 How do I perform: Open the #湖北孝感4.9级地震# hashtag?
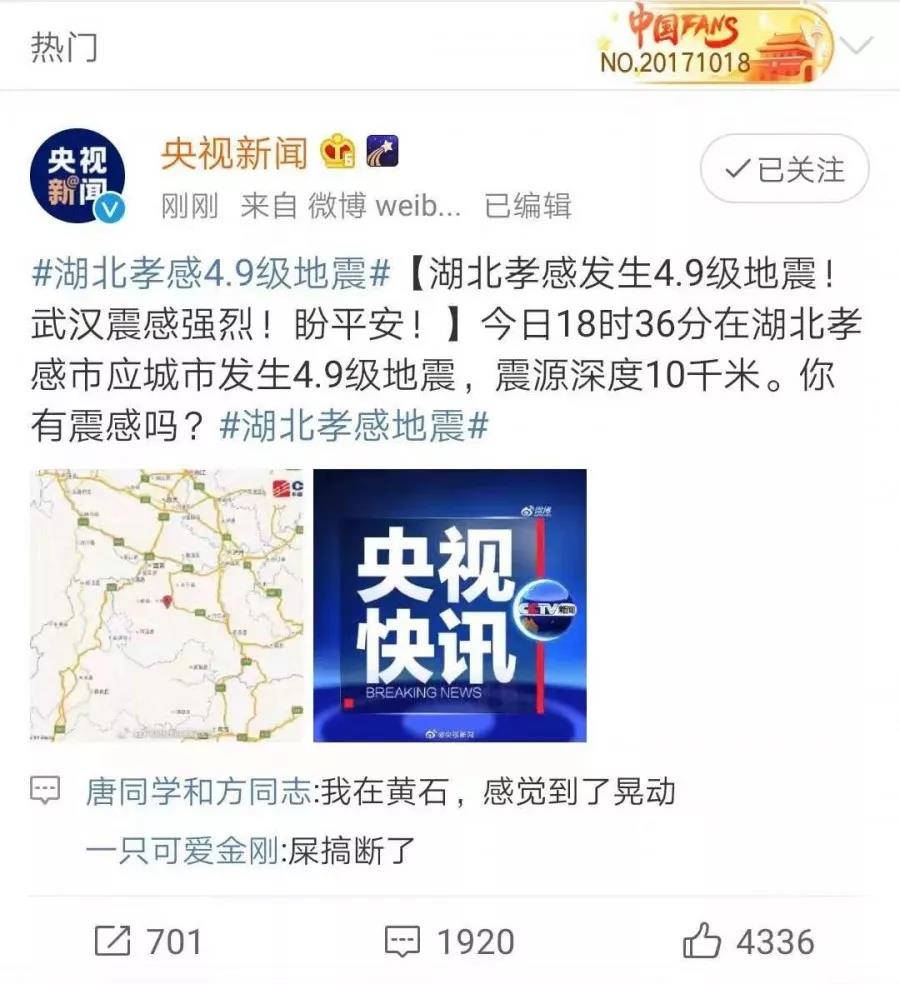210,271
